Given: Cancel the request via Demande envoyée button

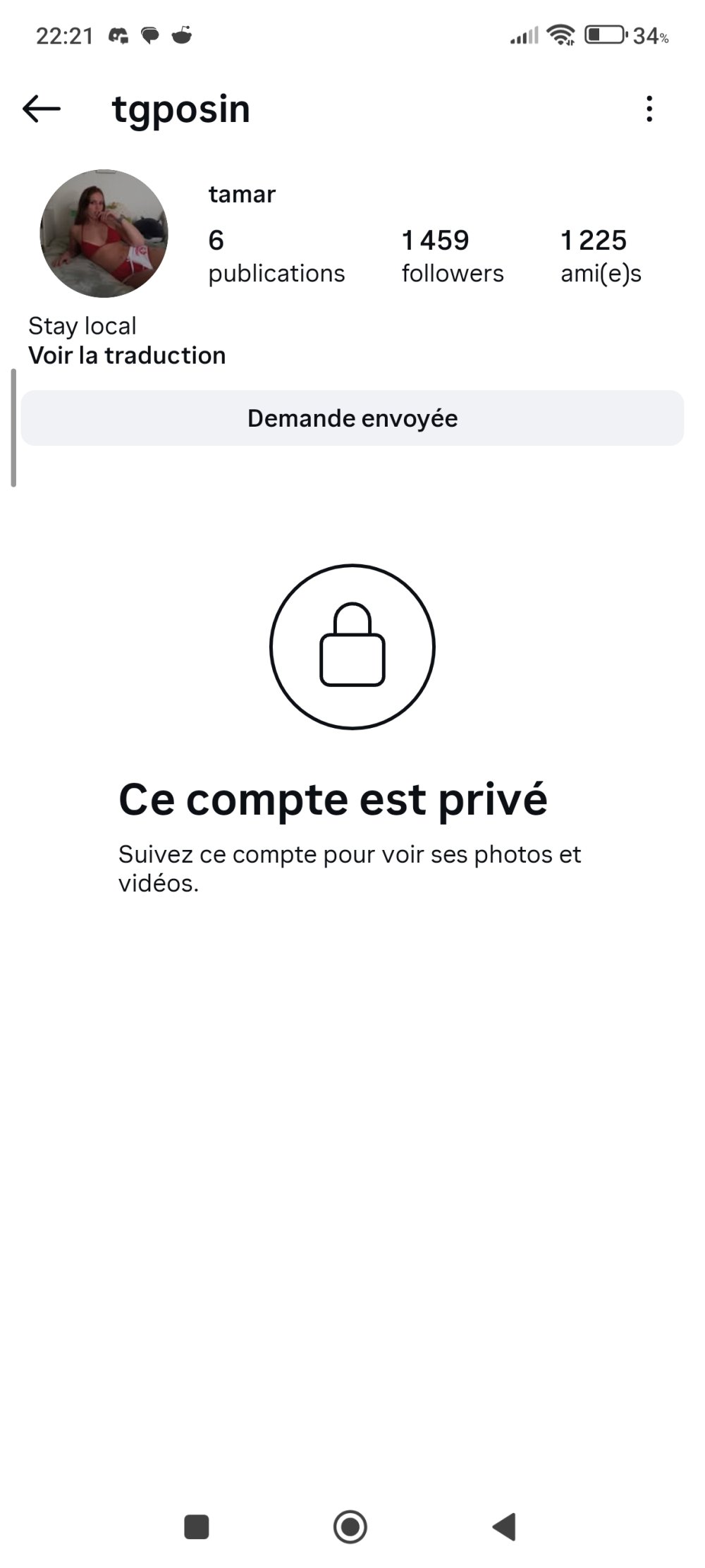Looking at the screenshot, I should tap(352, 418).
